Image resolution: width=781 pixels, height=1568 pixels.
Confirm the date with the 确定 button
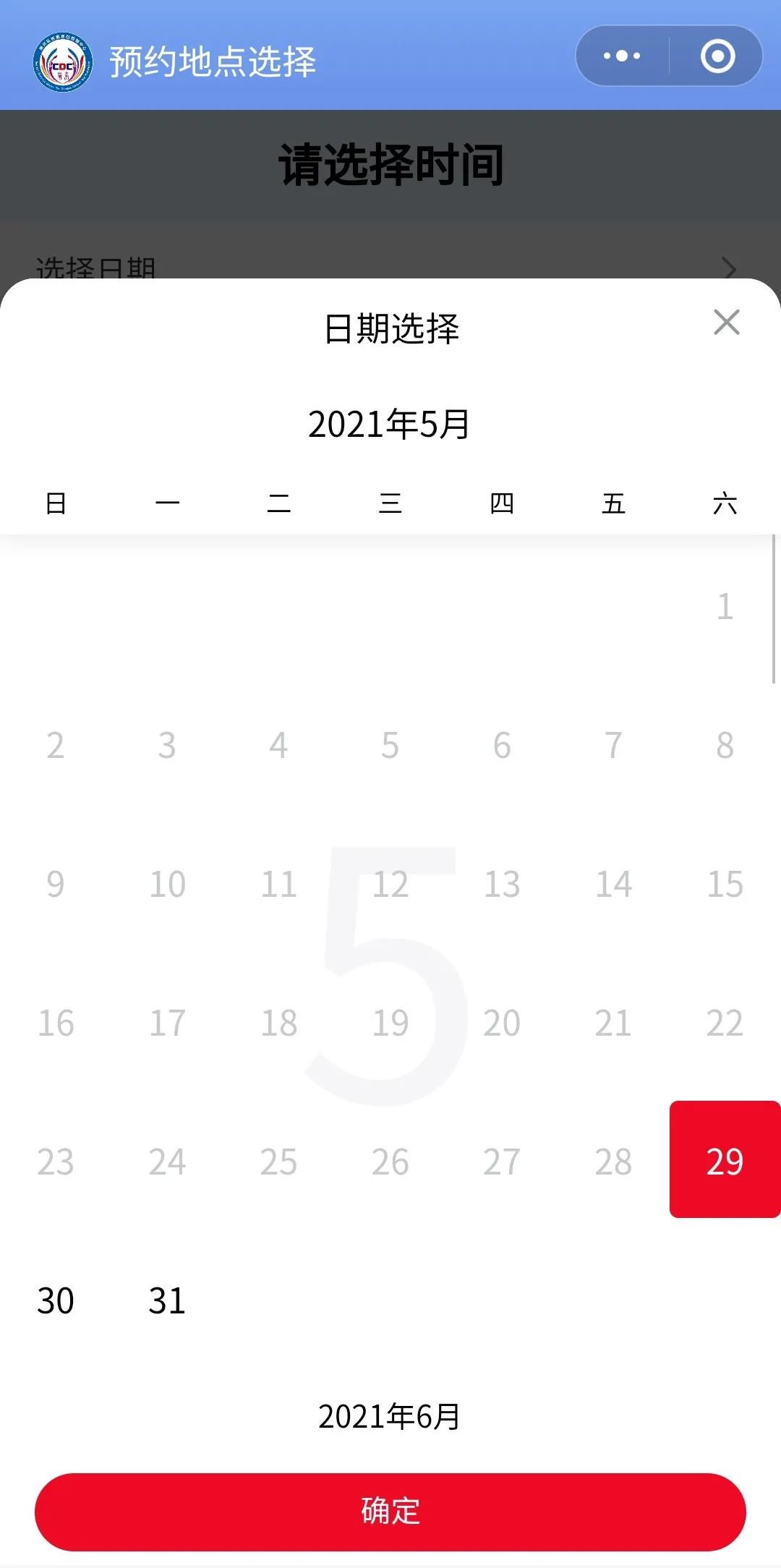[x=390, y=1511]
